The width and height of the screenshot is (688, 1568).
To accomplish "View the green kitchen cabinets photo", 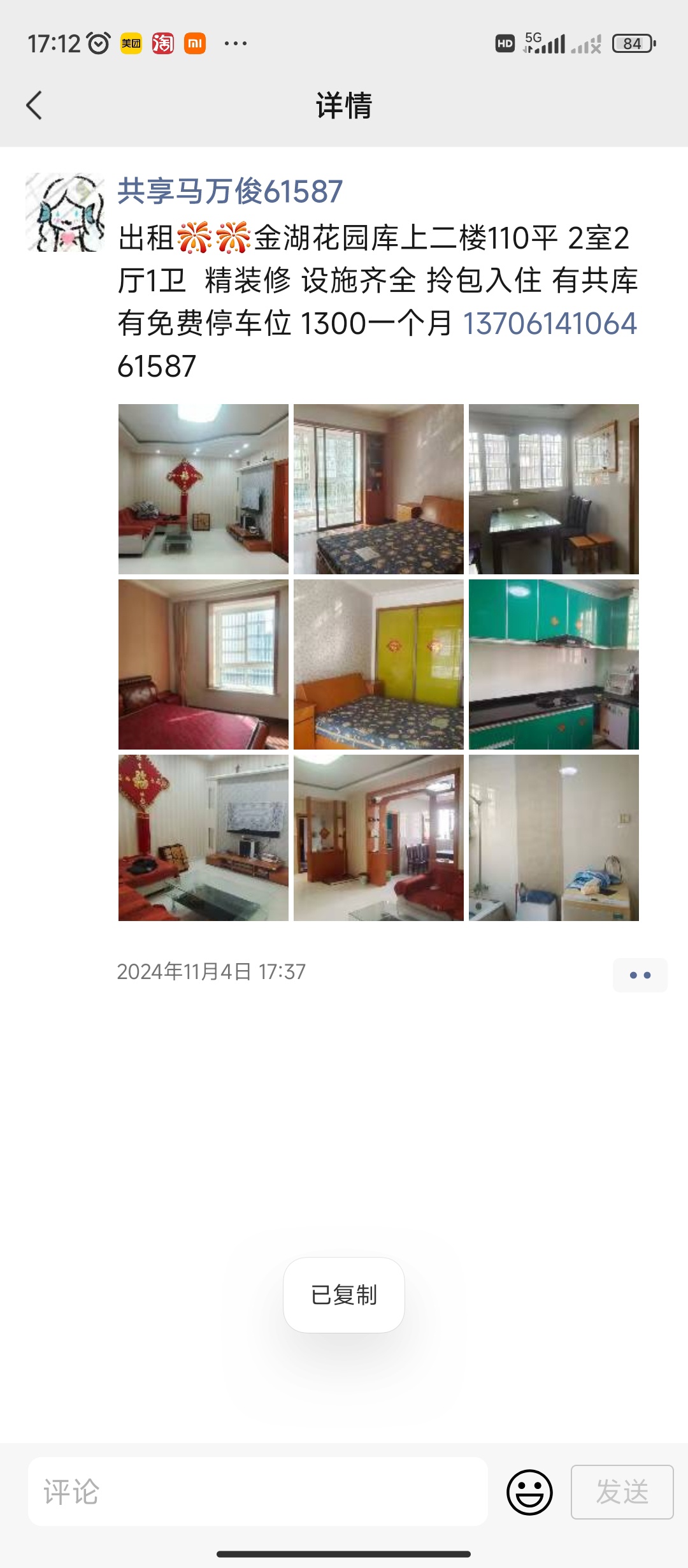I will pos(554,664).
